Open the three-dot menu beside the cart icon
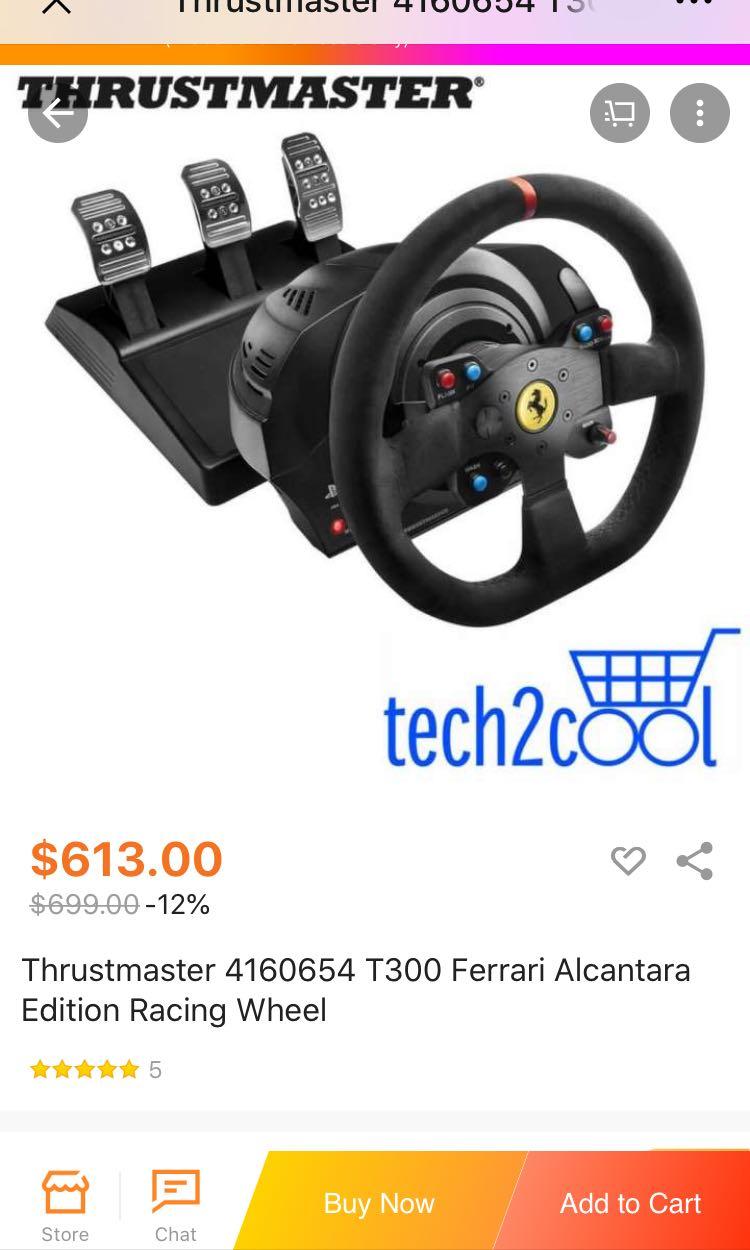 click(x=699, y=113)
